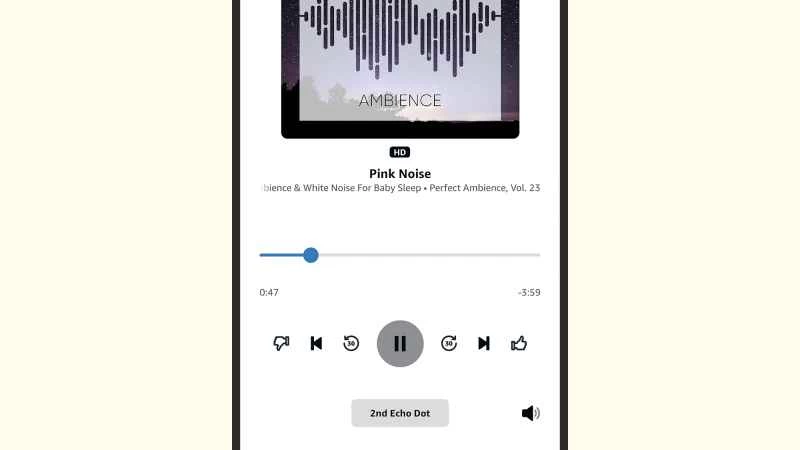
Task: Rewind 30 seconds
Action: [x=351, y=344]
